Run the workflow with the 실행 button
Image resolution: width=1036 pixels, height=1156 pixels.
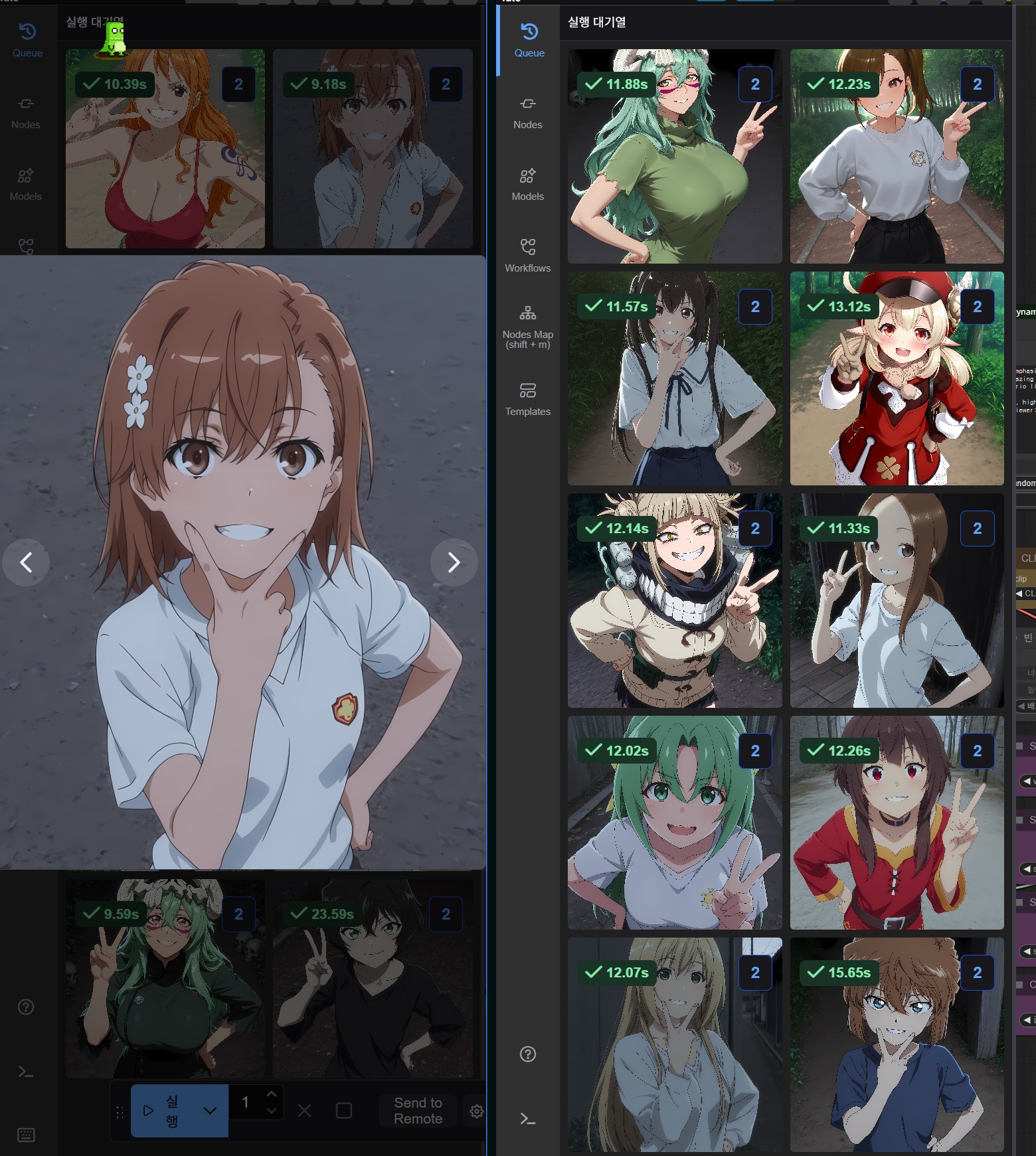[x=163, y=1110]
